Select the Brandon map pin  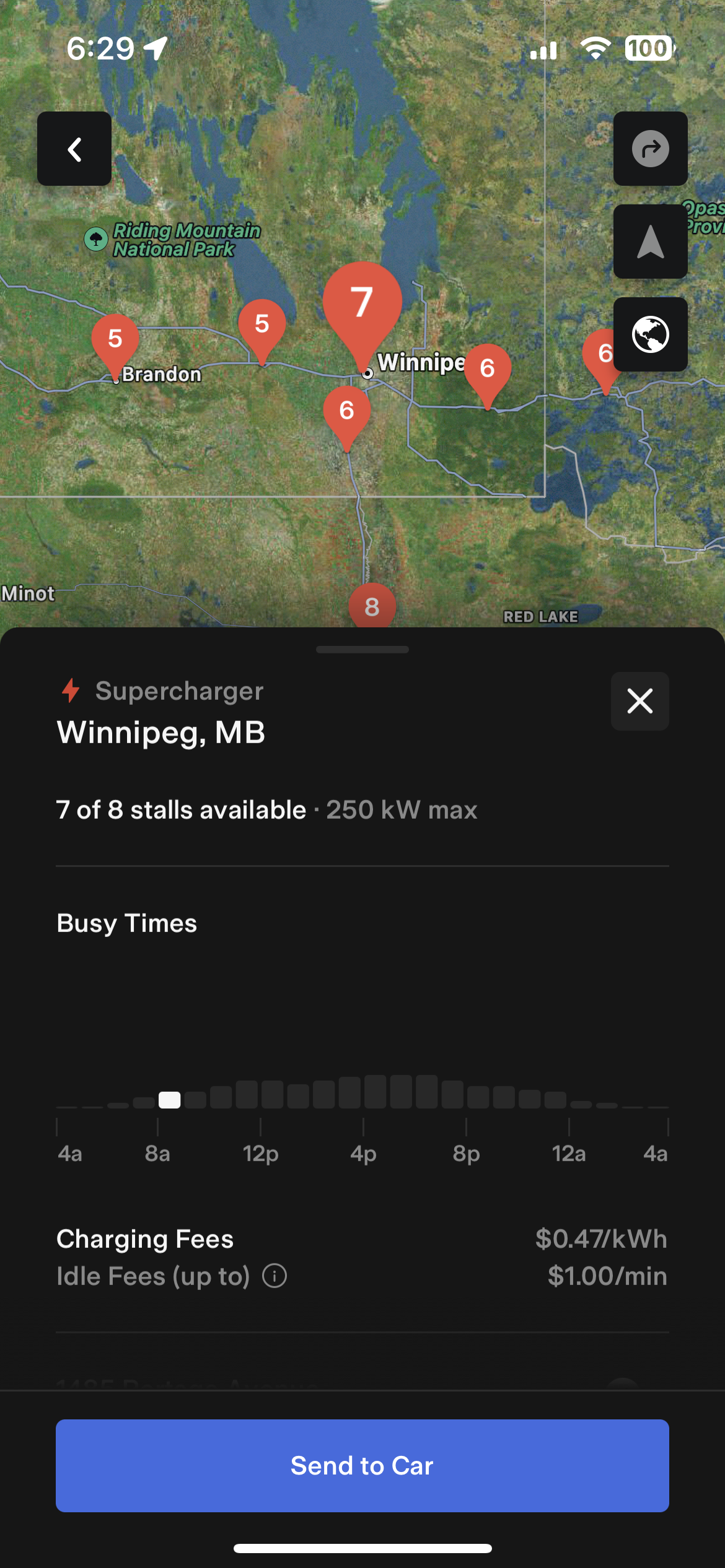(115, 341)
